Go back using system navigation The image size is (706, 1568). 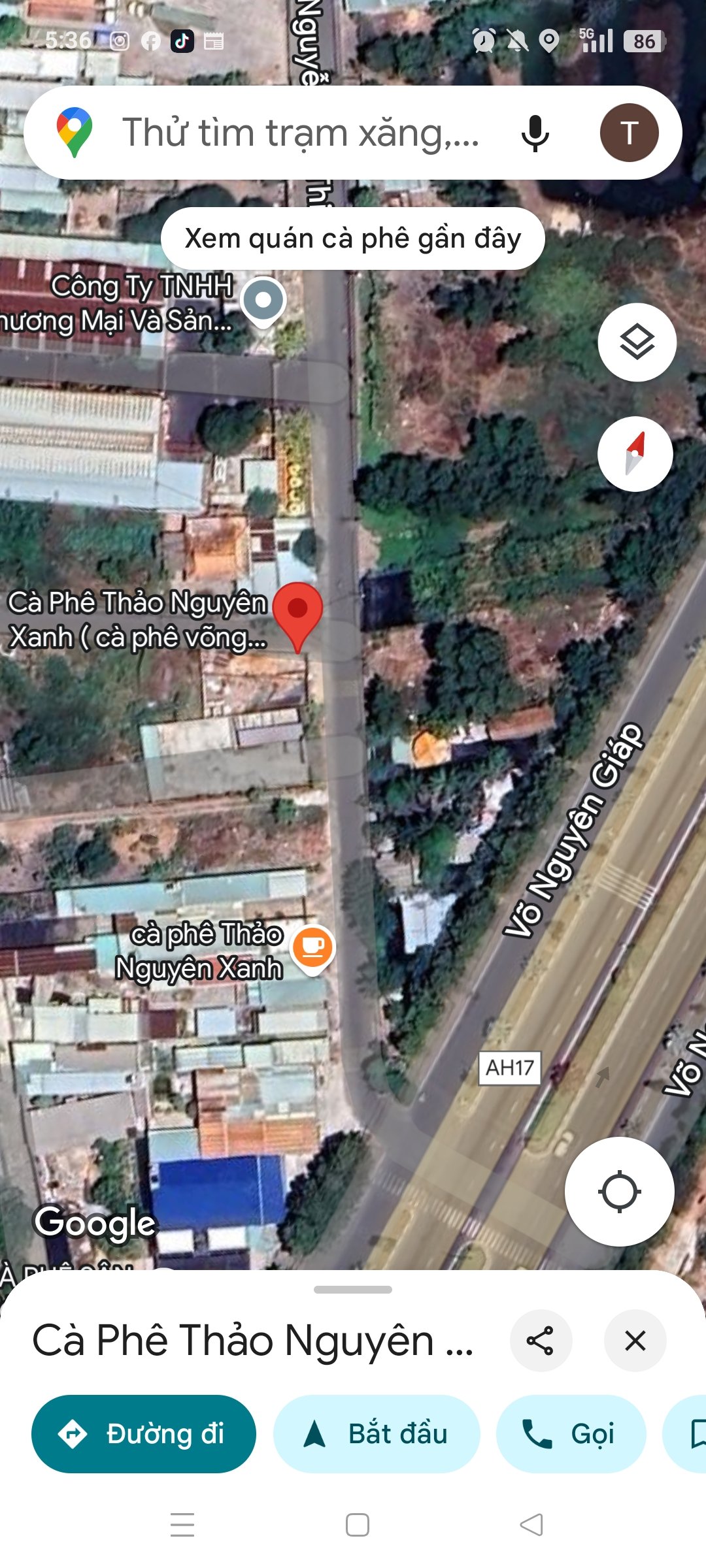(x=531, y=1525)
